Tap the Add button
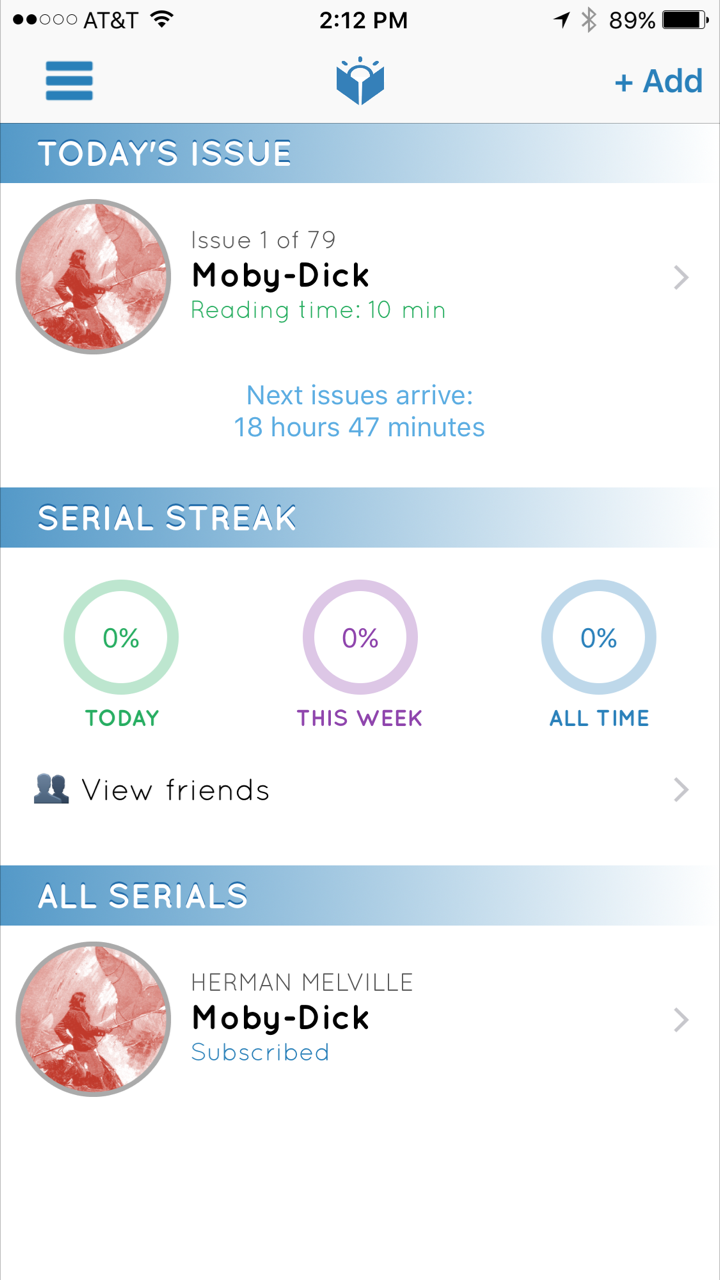Image resolution: width=720 pixels, height=1280 pixels. [x=658, y=81]
